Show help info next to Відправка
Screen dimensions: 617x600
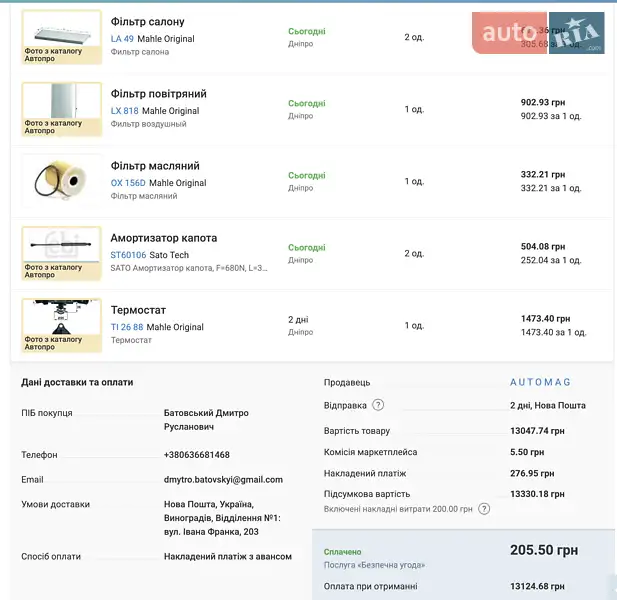378,405
